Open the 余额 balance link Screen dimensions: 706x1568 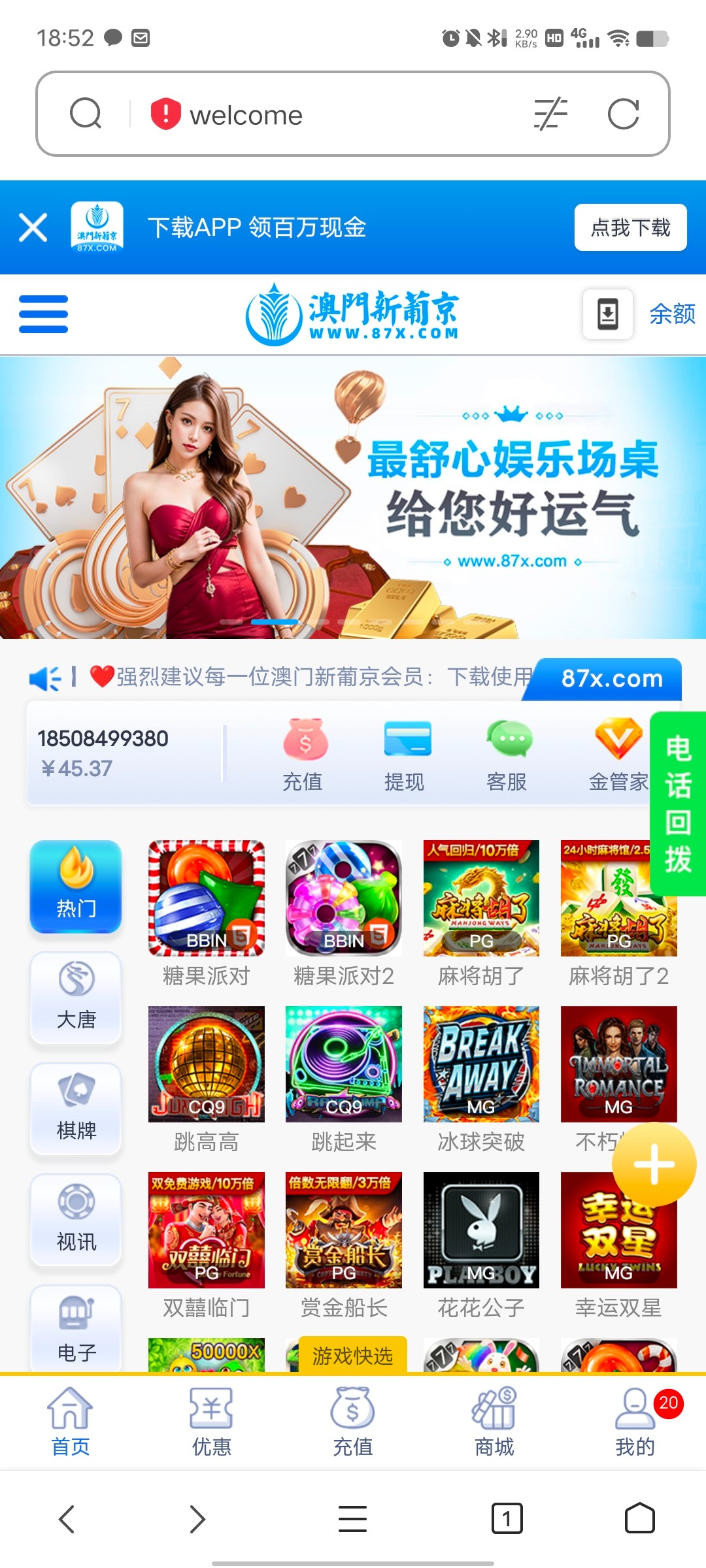coord(671,314)
